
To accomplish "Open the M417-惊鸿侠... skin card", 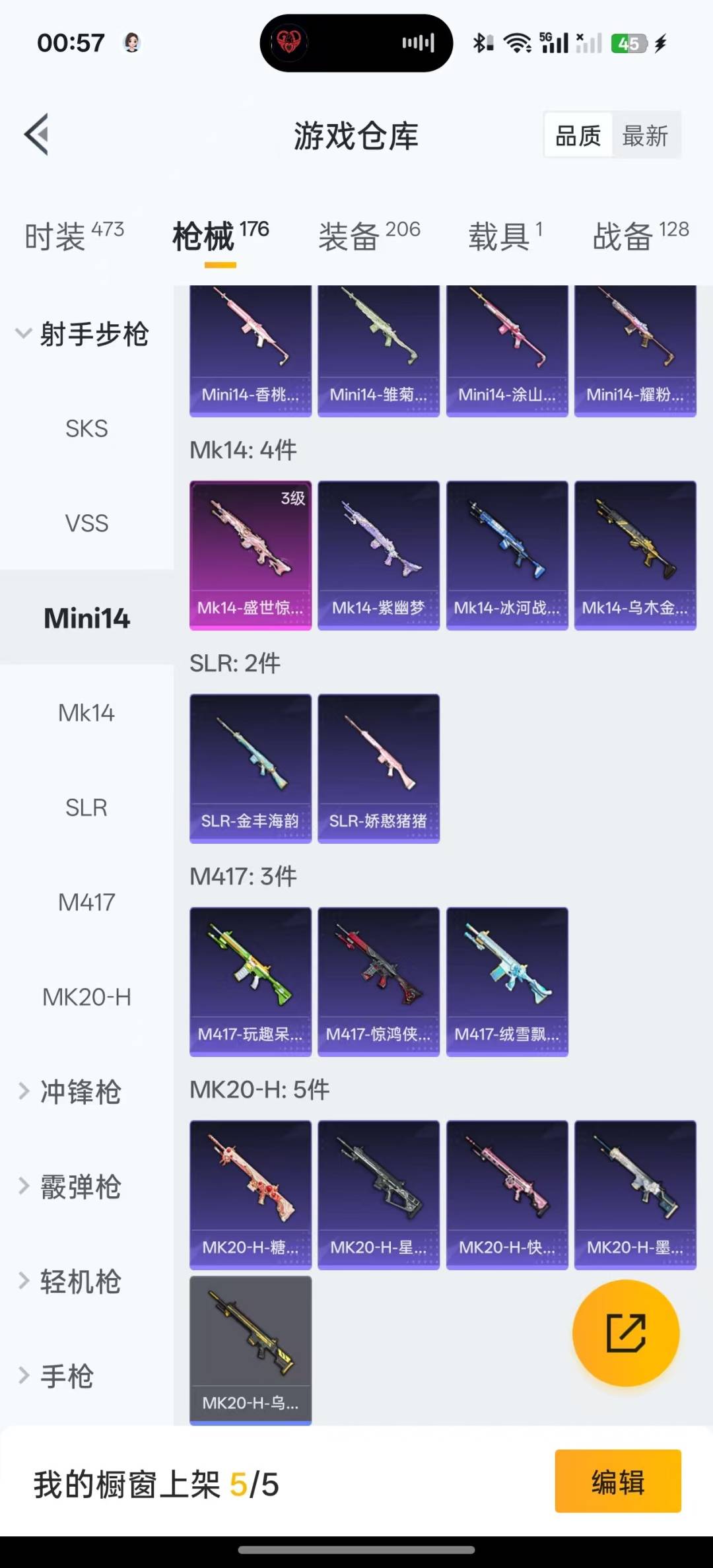I will [378, 982].
